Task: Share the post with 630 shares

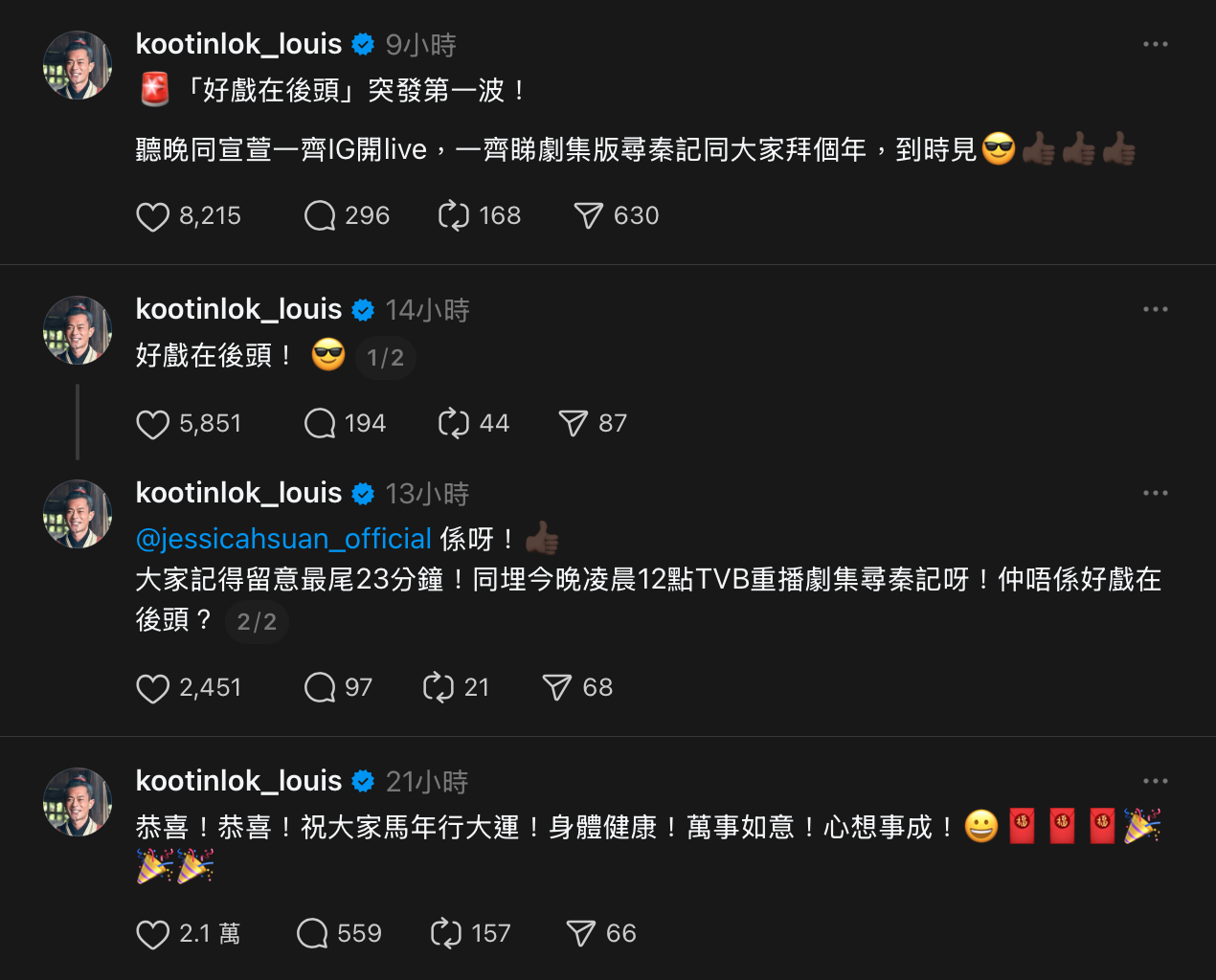Action: 588,216
